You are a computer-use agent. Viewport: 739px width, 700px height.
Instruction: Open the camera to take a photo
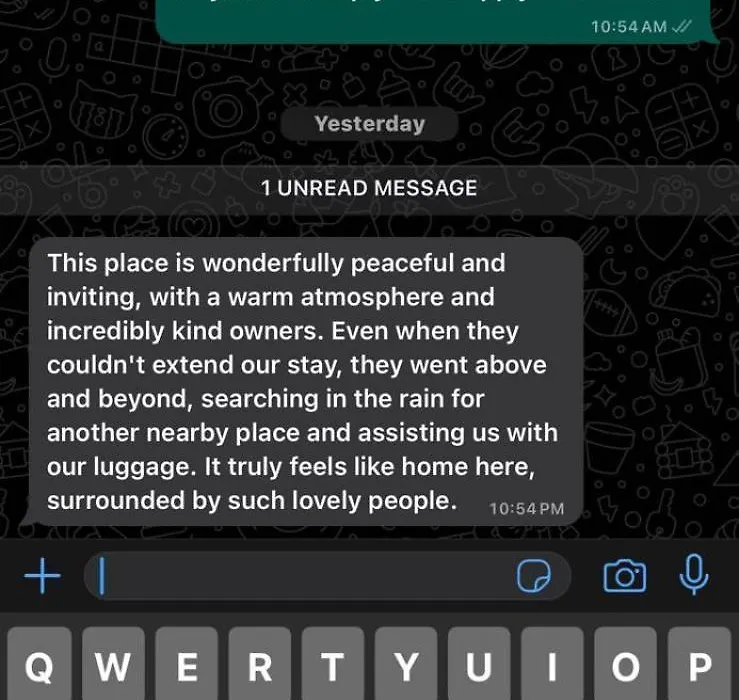tap(624, 576)
